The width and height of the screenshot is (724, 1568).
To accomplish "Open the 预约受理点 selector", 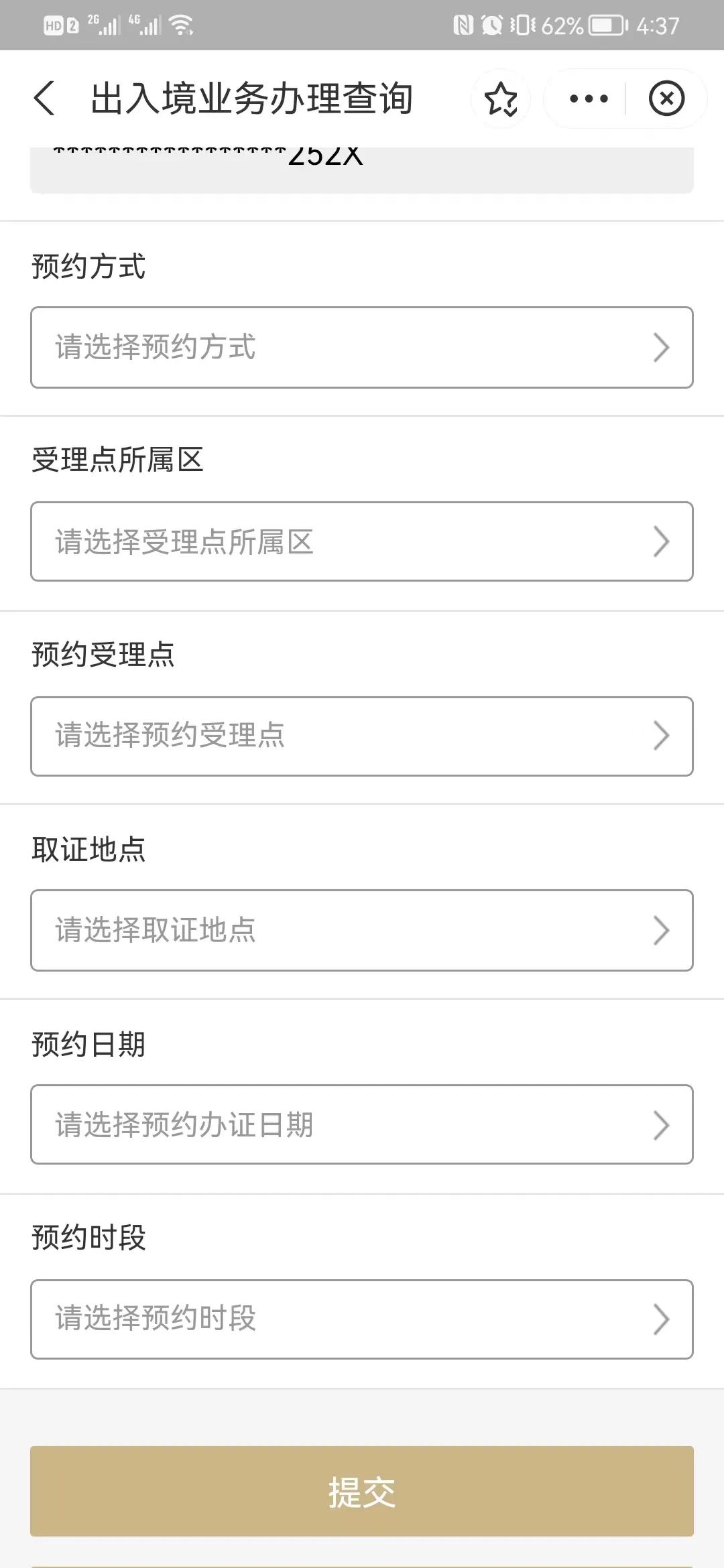I will tap(362, 735).
